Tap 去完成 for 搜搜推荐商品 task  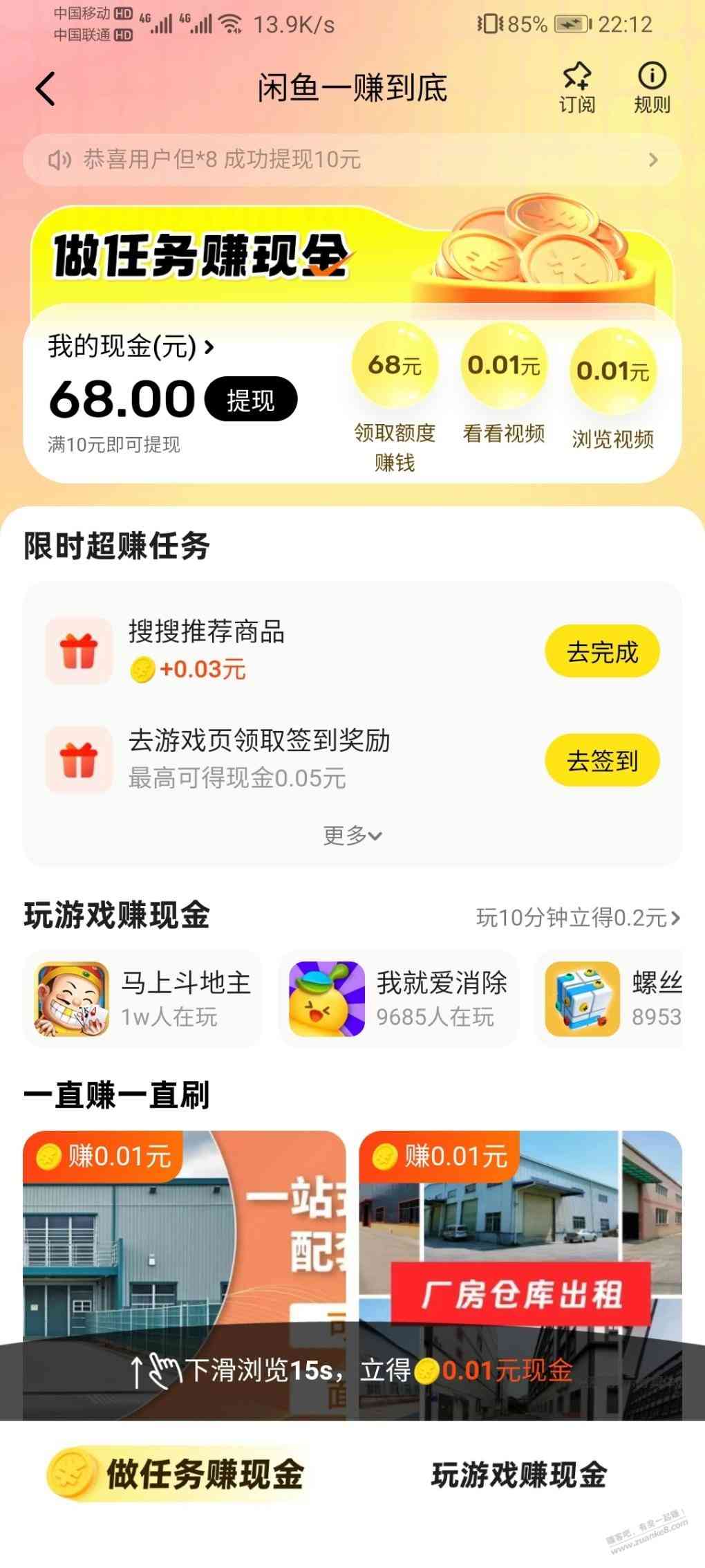602,652
